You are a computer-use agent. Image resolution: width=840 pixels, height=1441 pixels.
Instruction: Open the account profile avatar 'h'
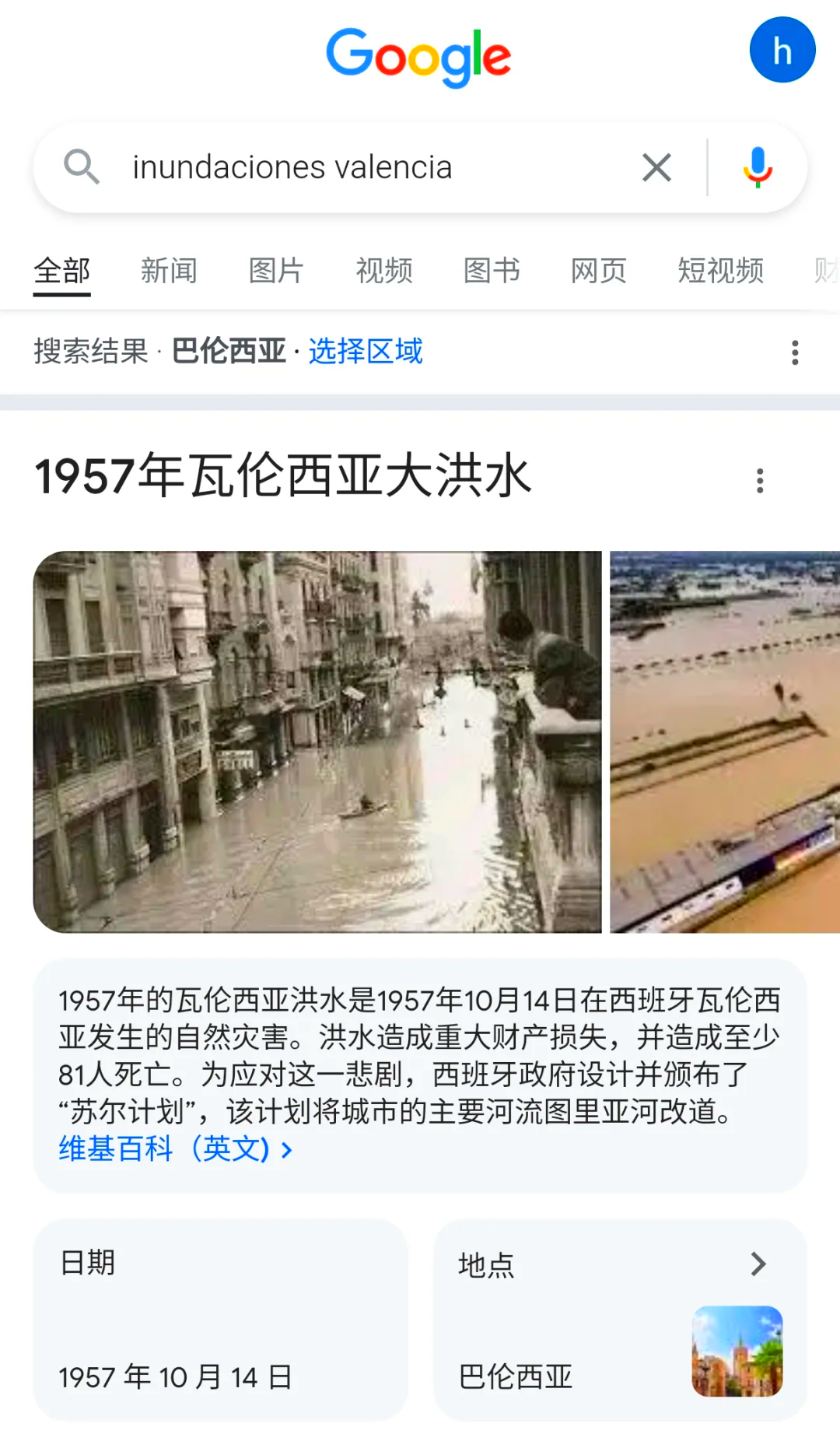(782, 51)
